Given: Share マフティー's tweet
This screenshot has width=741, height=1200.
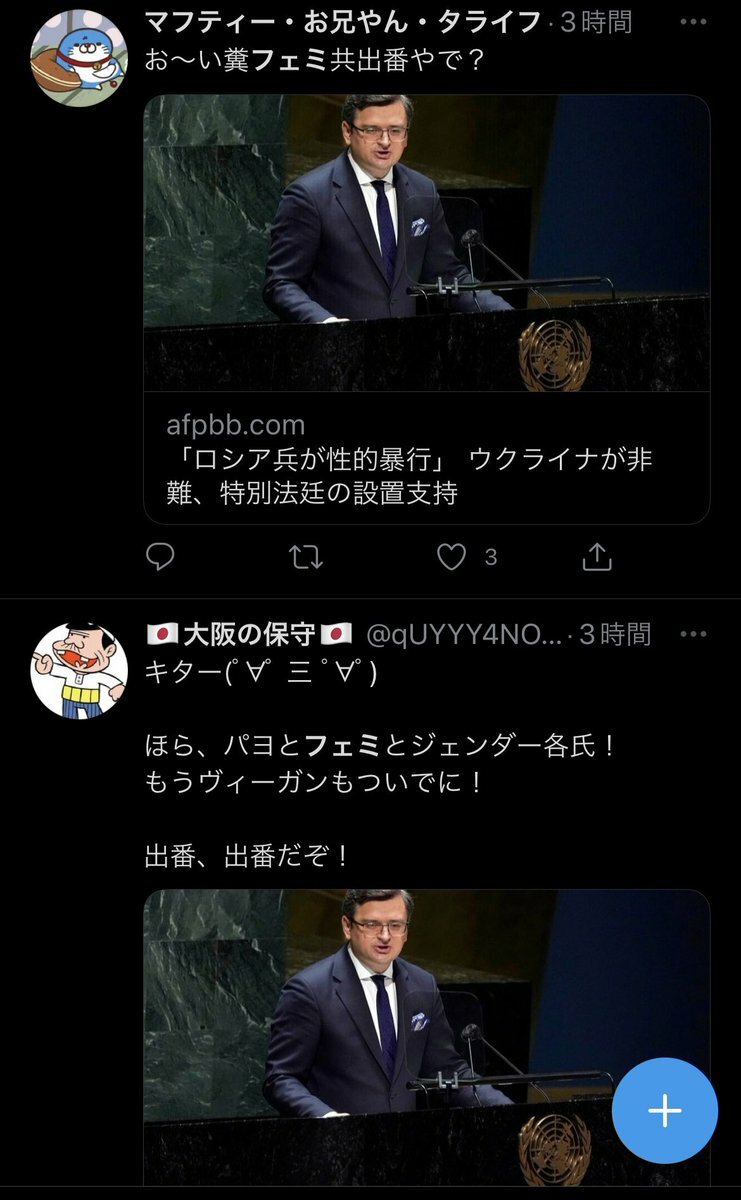Looking at the screenshot, I should point(597,557).
